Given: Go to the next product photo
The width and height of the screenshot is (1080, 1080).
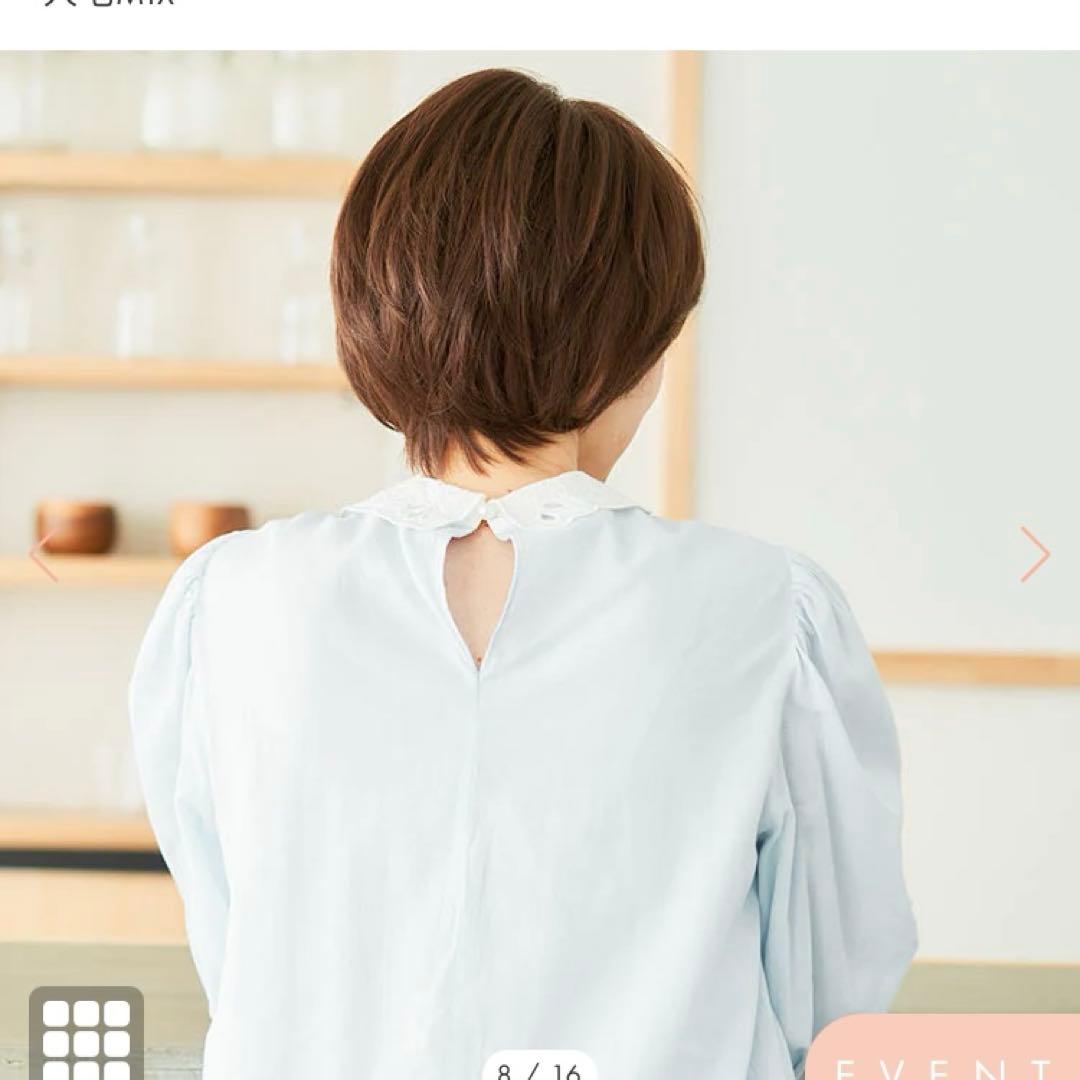Looking at the screenshot, I should tap(1035, 554).
